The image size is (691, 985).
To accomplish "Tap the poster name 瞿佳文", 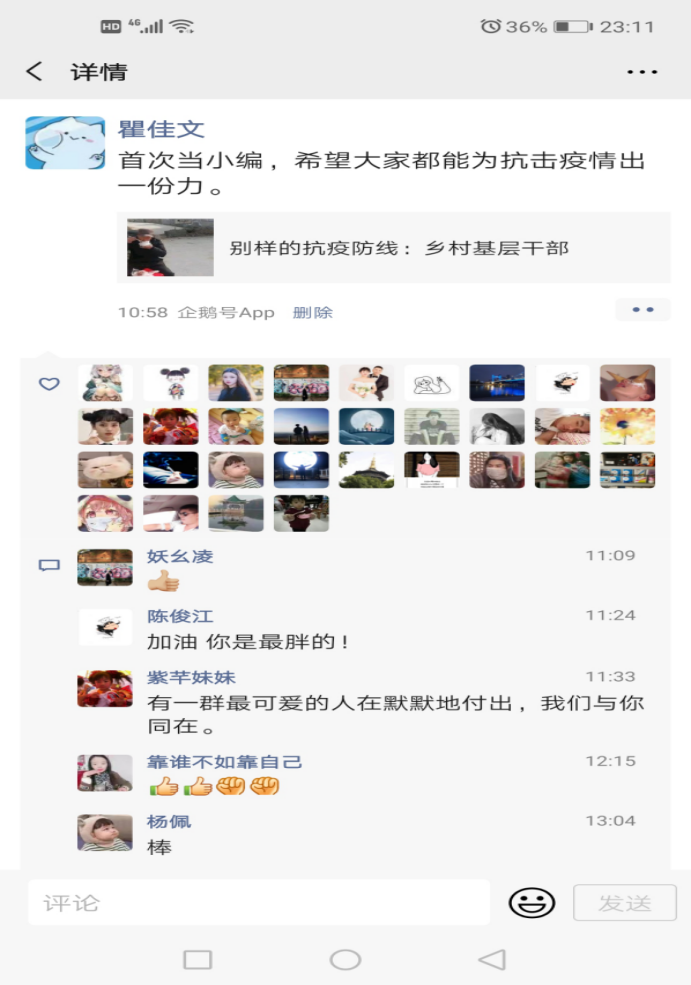I will [161, 129].
